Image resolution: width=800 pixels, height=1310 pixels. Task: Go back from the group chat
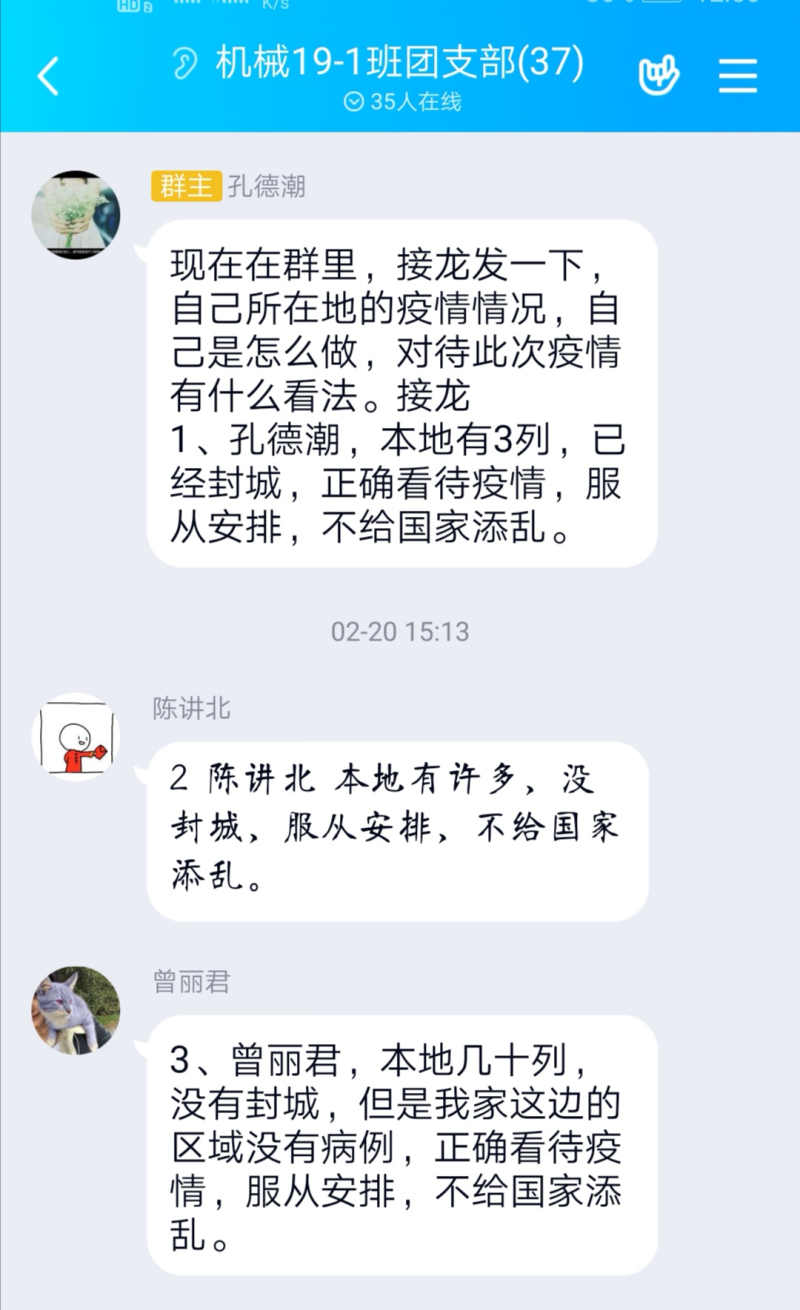pos(48,76)
